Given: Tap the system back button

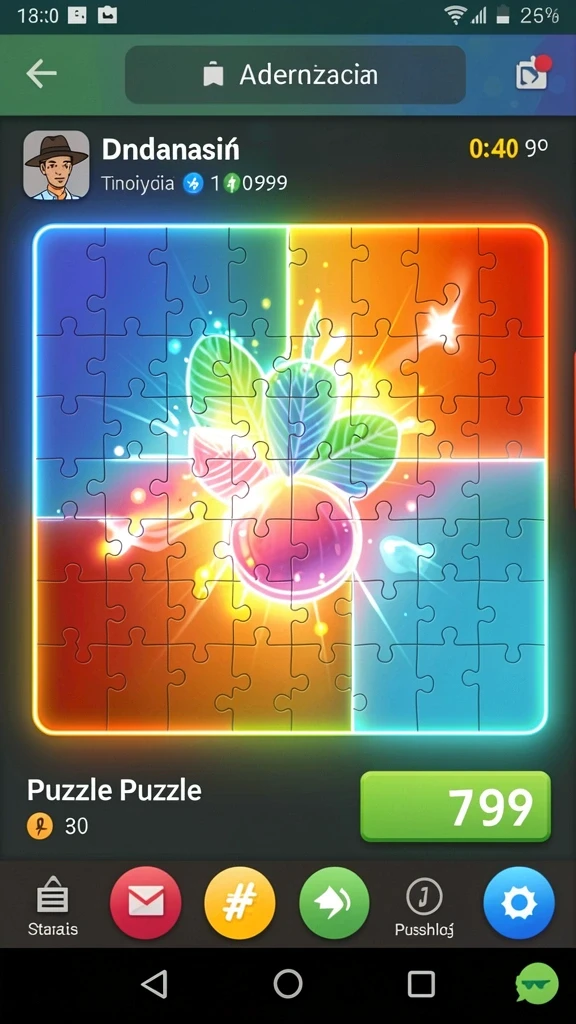Looking at the screenshot, I should point(155,984).
